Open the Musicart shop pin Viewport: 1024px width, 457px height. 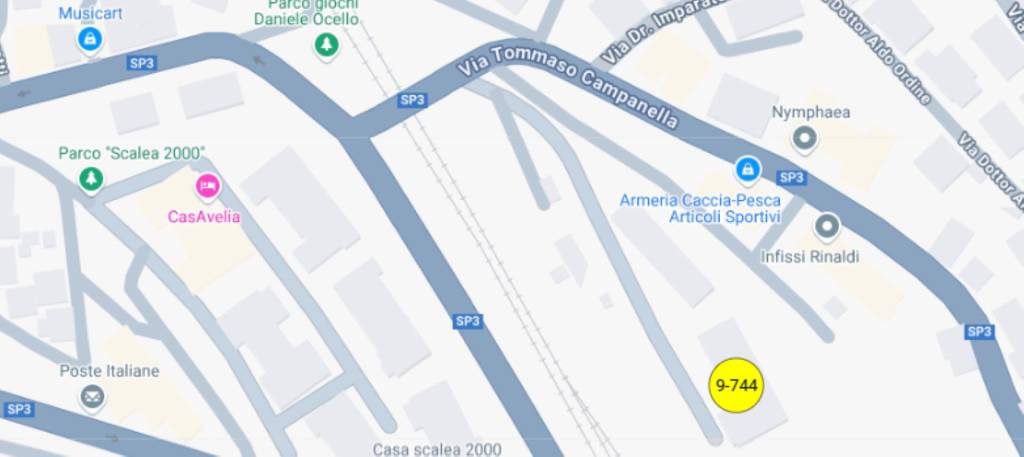[x=90, y=39]
